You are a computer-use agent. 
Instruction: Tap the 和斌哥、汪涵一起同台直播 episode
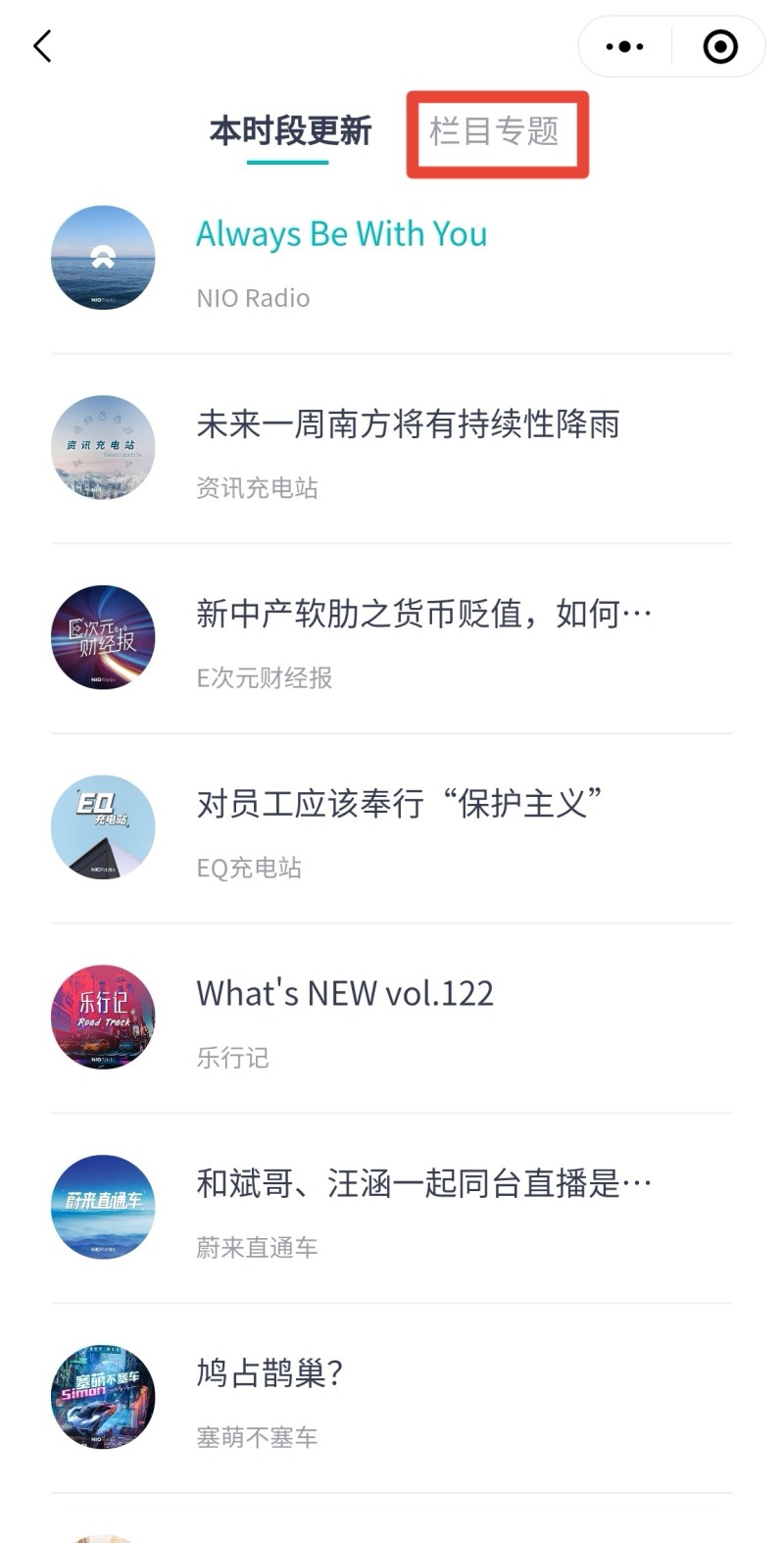tap(423, 1182)
